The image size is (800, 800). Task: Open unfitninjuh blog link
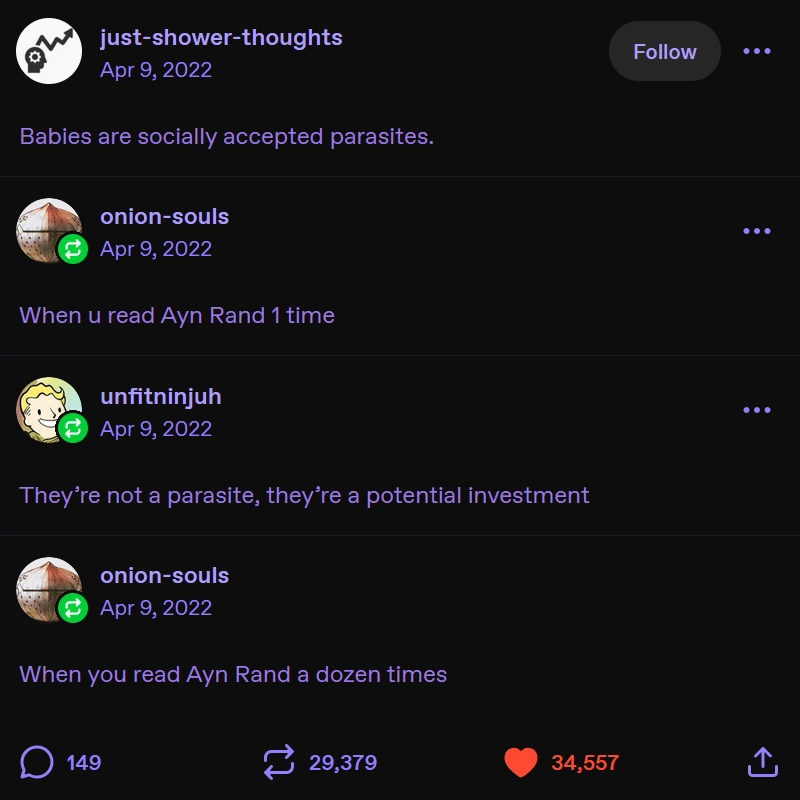click(160, 396)
